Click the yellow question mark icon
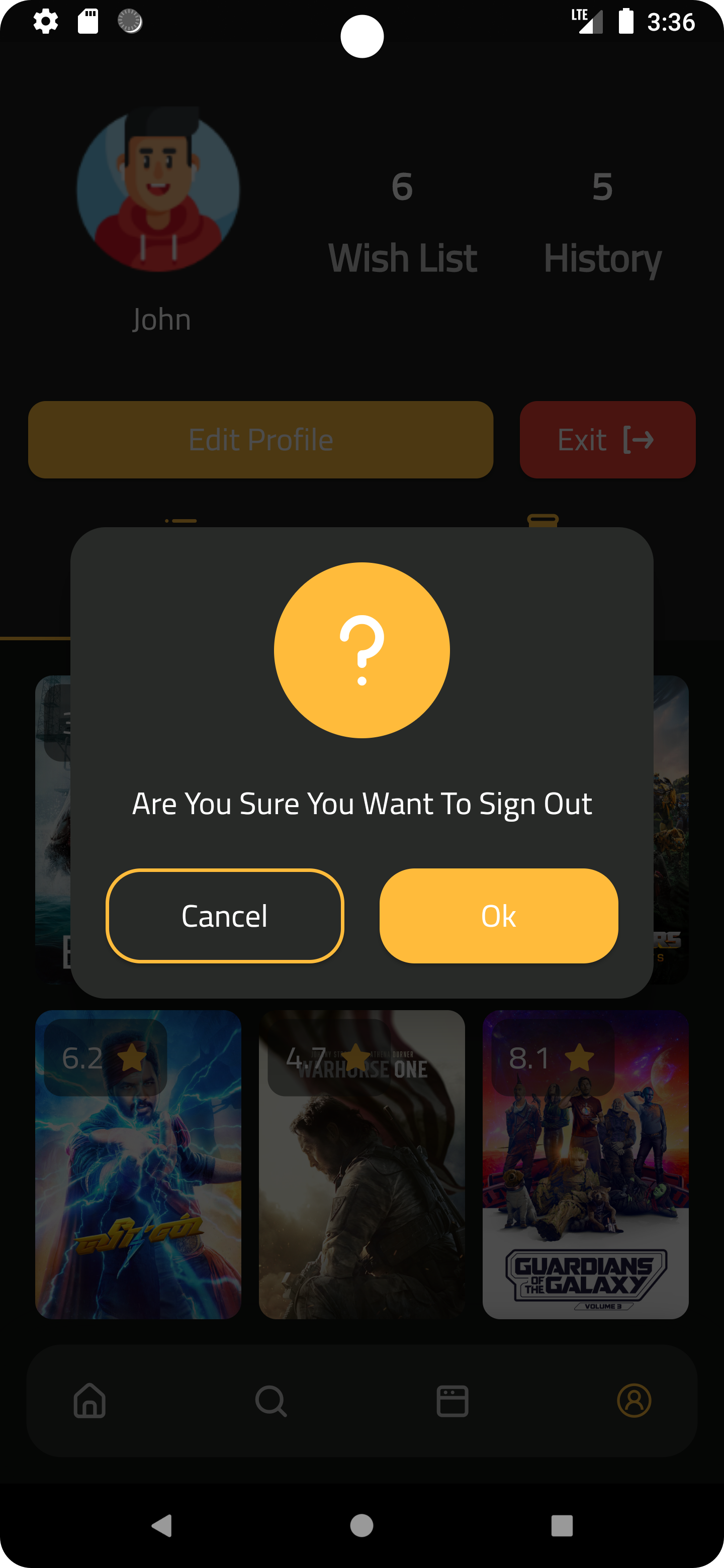This screenshot has height=1568, width=724. pyautogui.click(x=361, y=650)
